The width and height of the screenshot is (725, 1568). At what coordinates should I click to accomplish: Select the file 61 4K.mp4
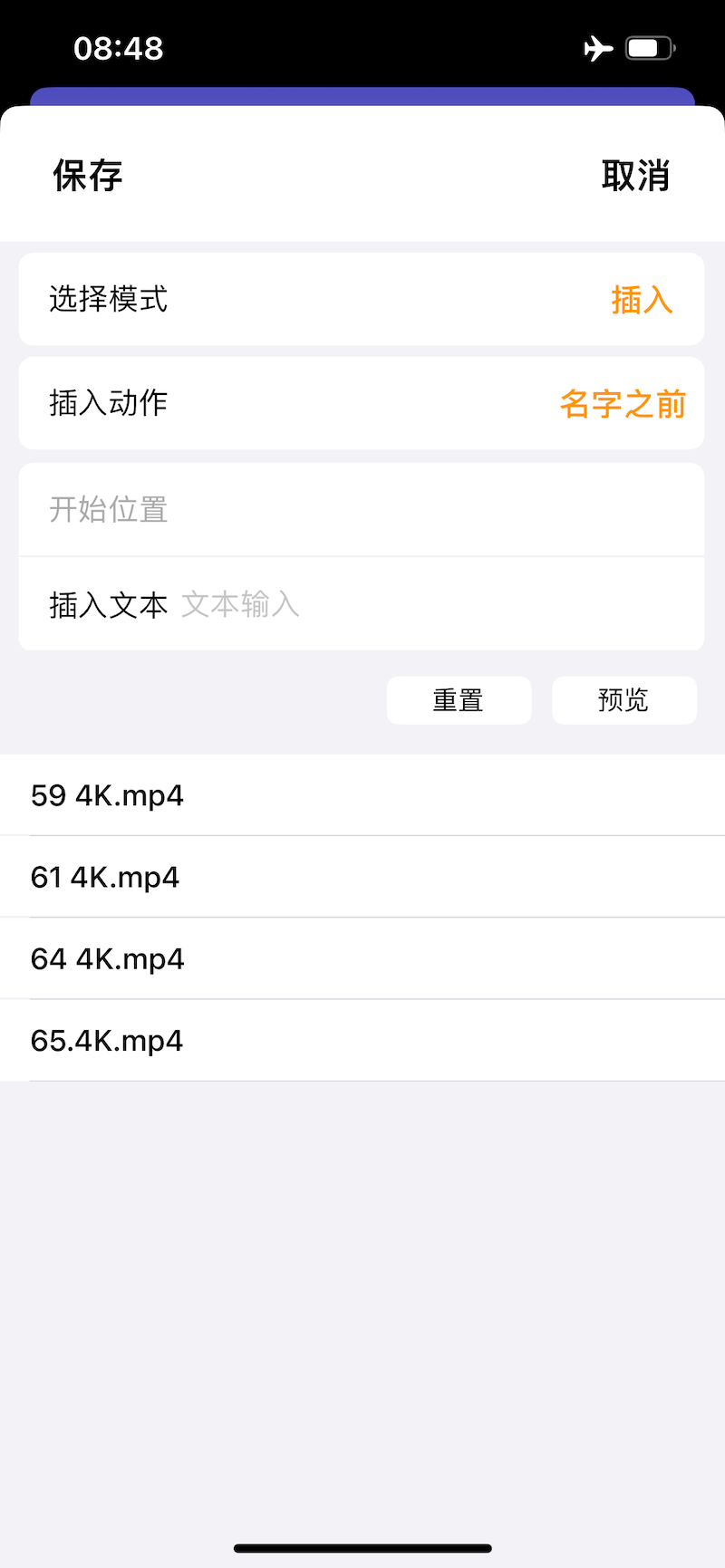pos(362,877)
